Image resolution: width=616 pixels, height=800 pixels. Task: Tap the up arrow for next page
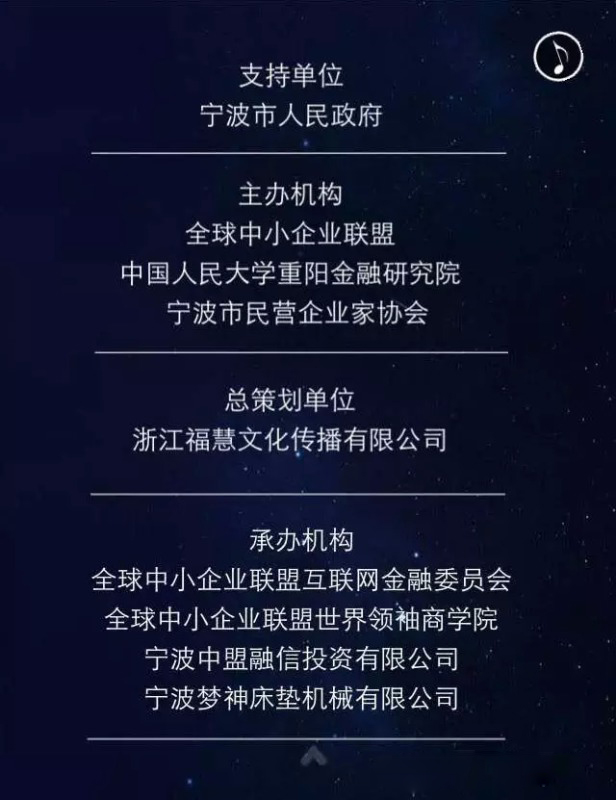coord(314,755)
